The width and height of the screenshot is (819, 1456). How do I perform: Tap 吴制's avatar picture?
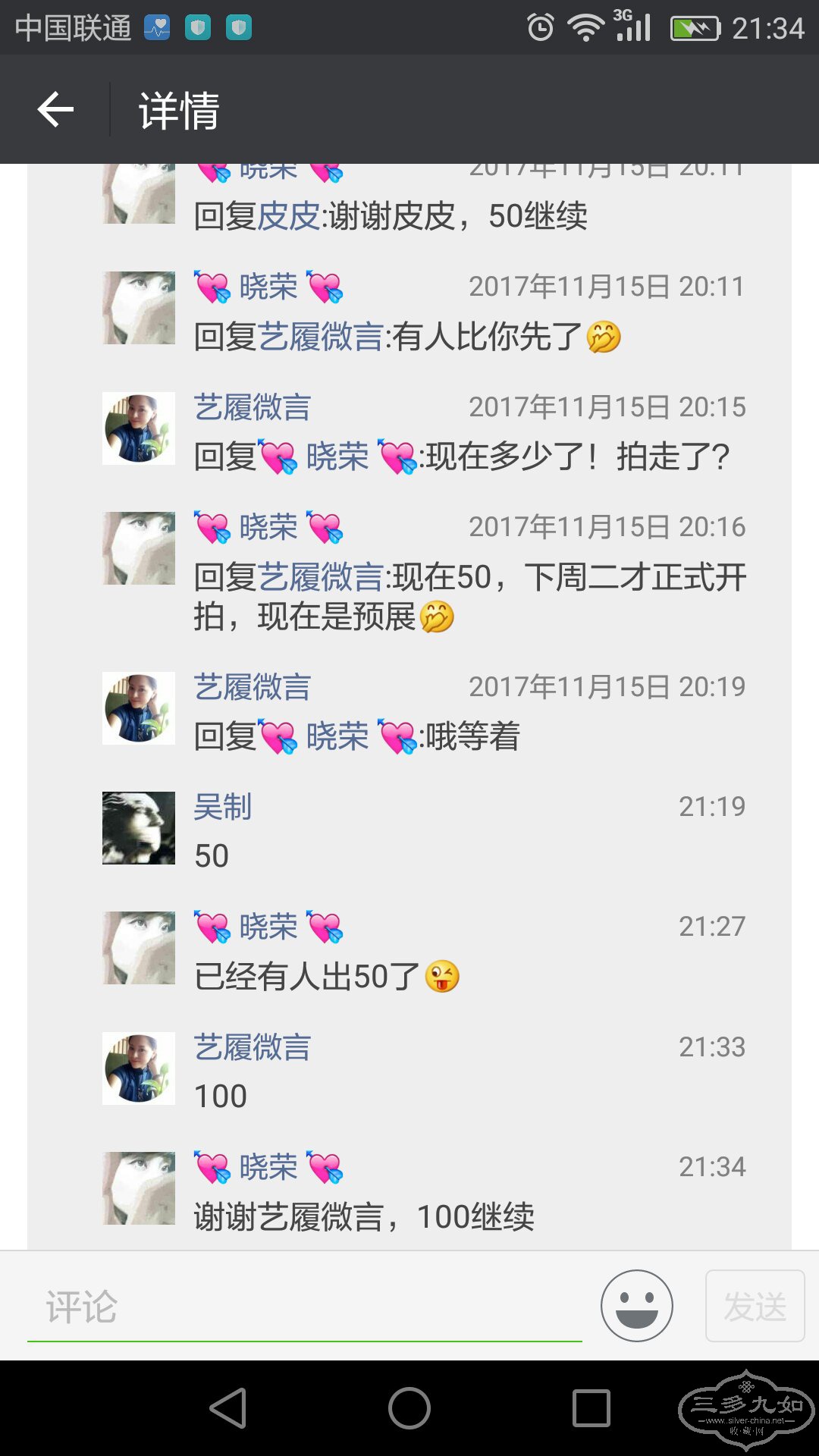pos(139,828)
